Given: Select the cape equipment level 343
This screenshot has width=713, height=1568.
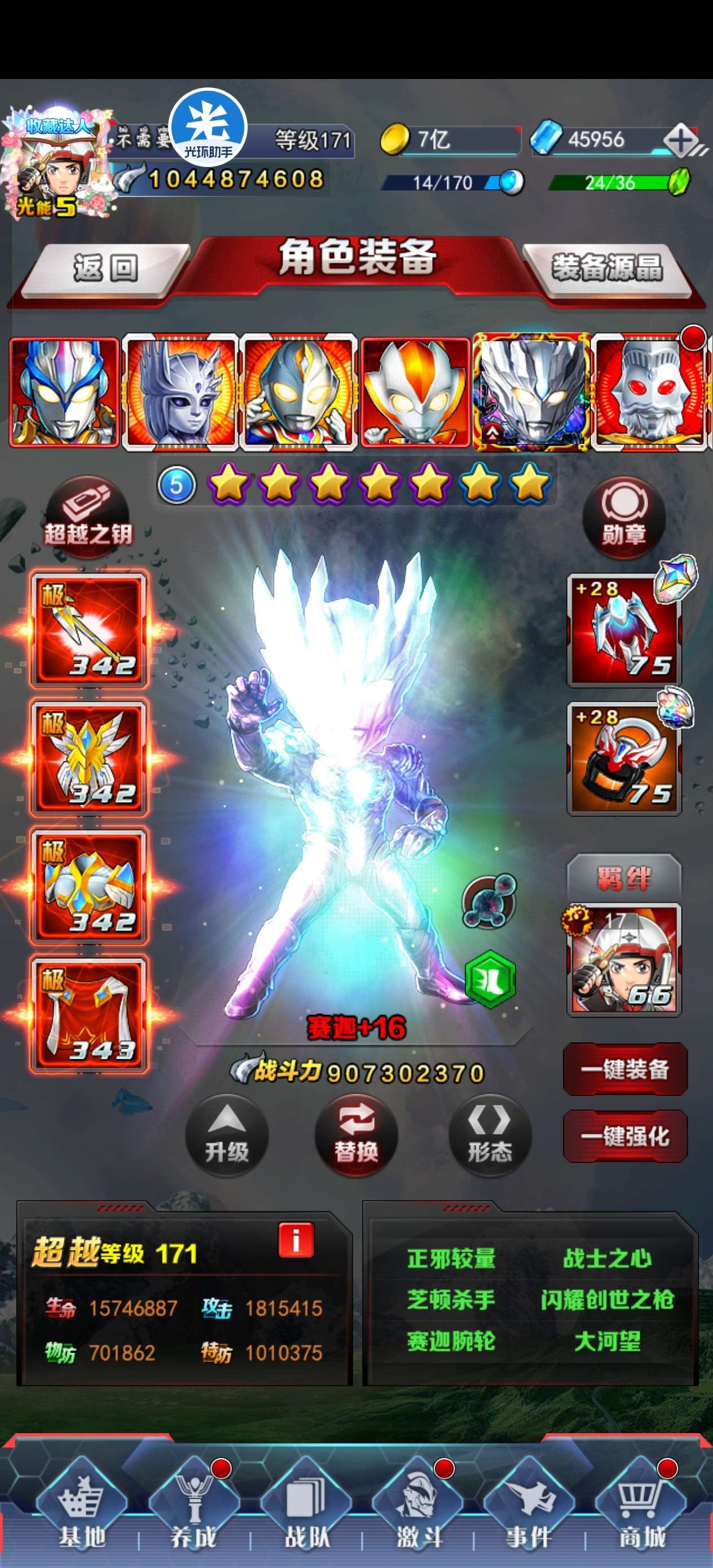Looking at the screenshot, I should click(89, 1015).
